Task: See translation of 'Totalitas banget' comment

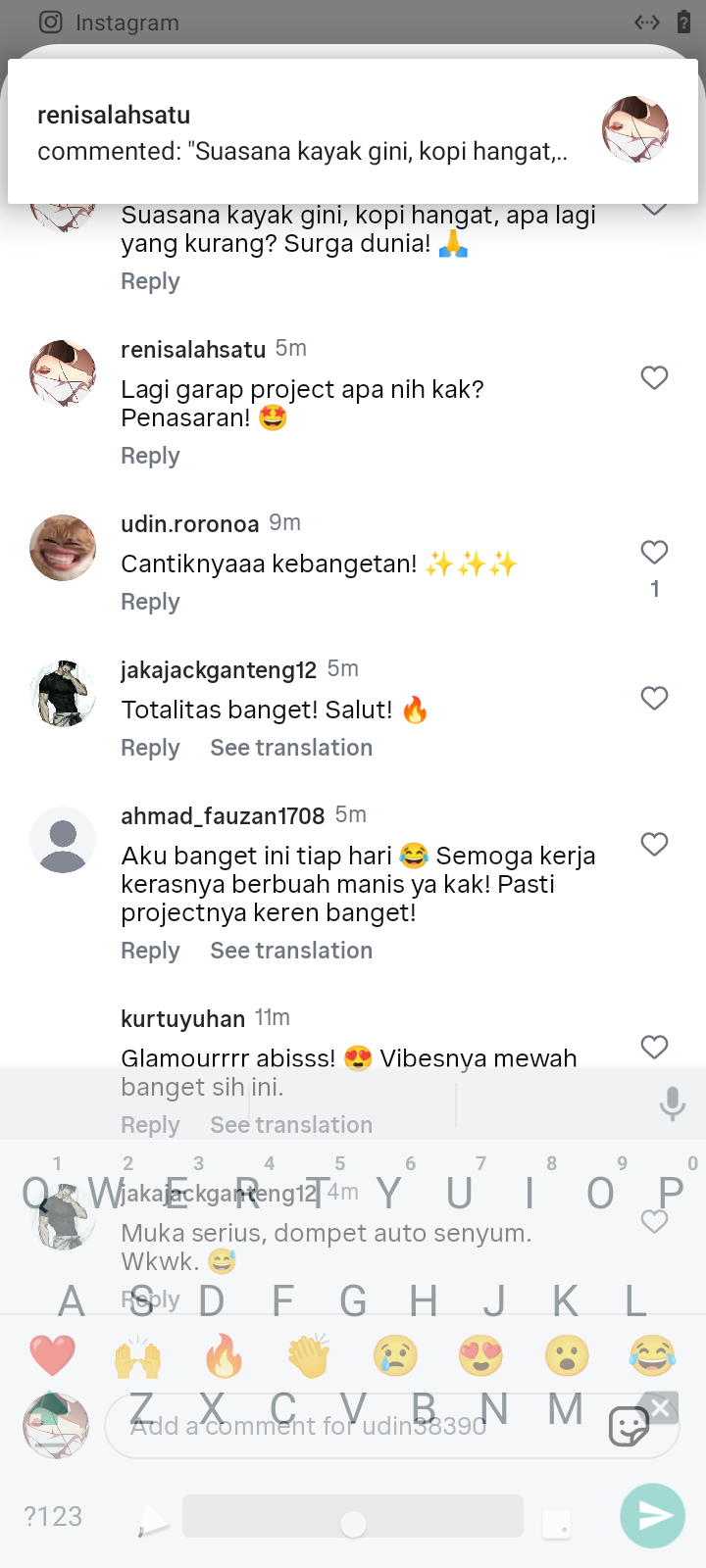Action: click(291, 748)
